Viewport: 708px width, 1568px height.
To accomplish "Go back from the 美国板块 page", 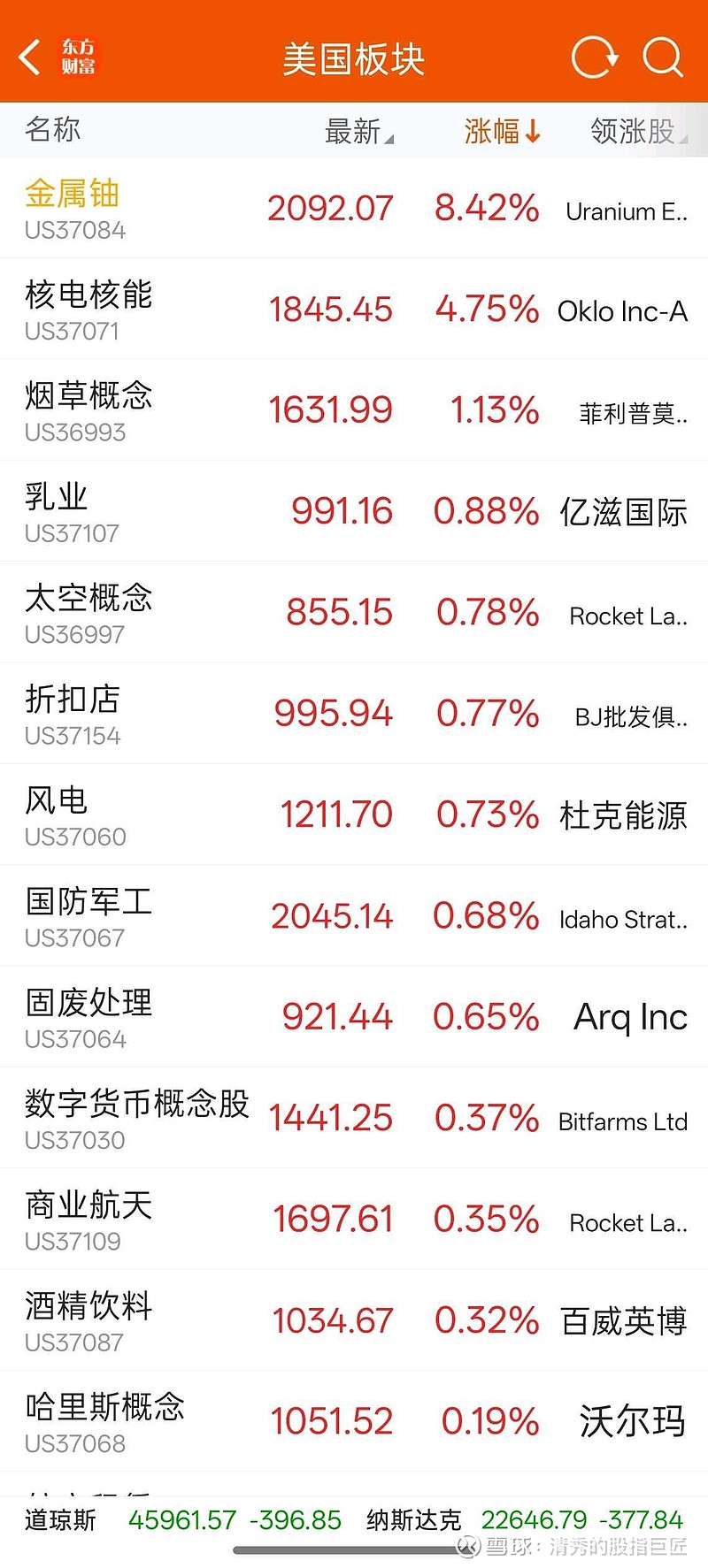I will (x=31, y=57).
